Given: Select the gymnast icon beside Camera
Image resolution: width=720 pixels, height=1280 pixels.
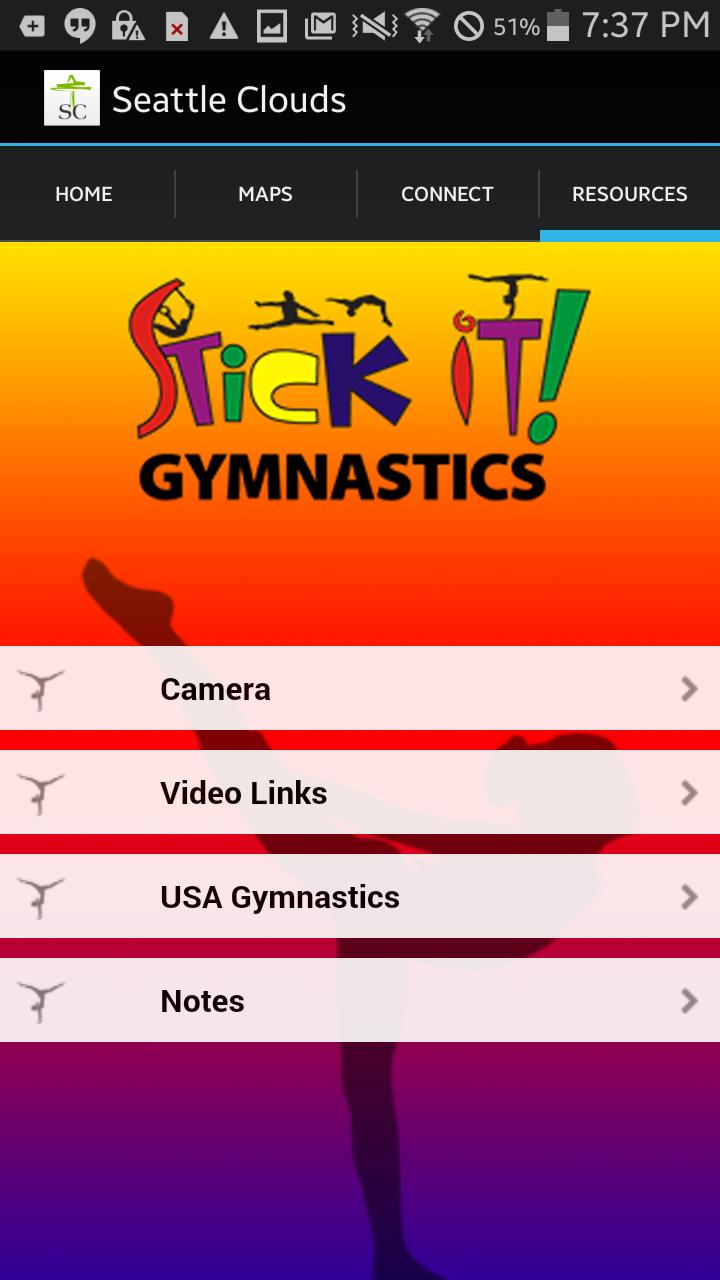Looking at the screenshot, I should 40,688.
